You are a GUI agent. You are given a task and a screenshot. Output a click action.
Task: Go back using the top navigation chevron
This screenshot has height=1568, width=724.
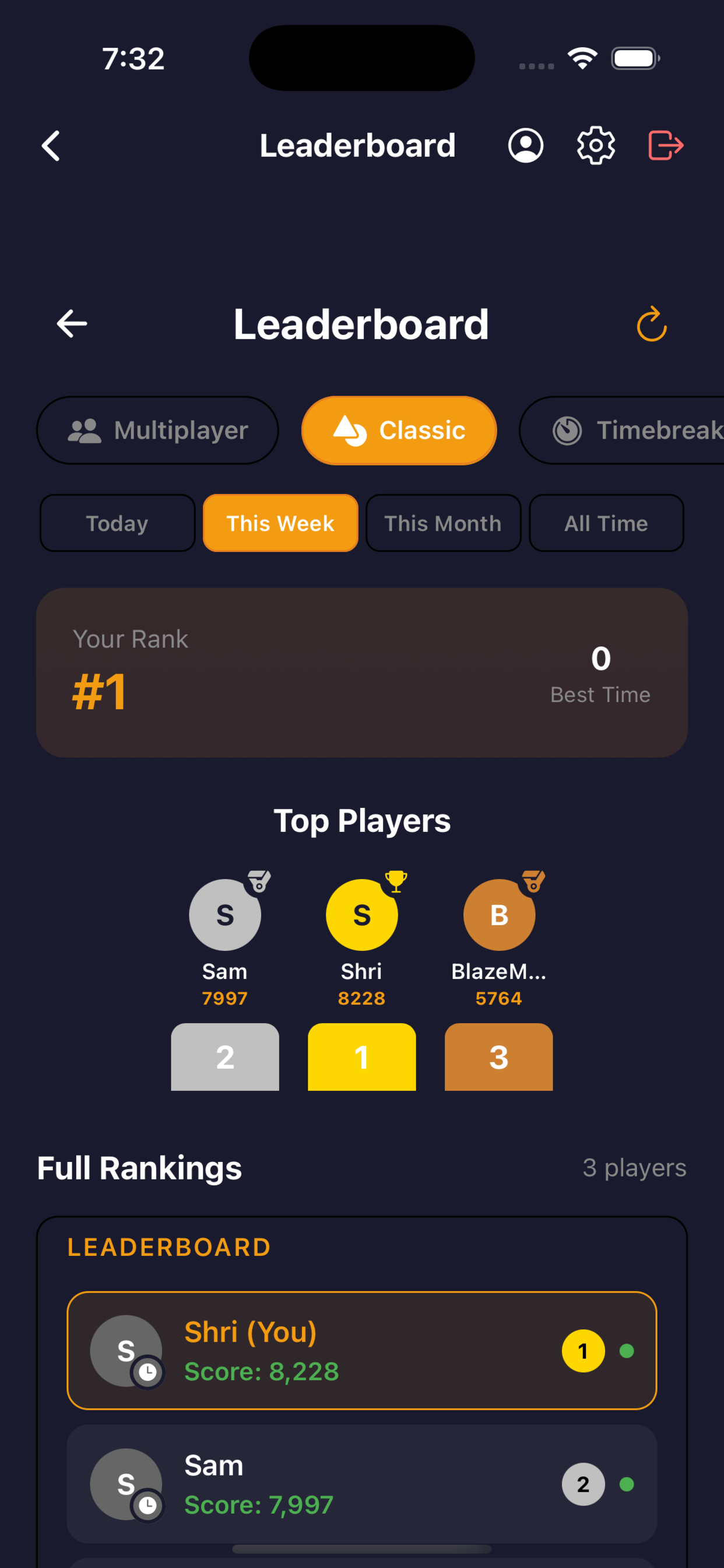[x=51, y=146]
